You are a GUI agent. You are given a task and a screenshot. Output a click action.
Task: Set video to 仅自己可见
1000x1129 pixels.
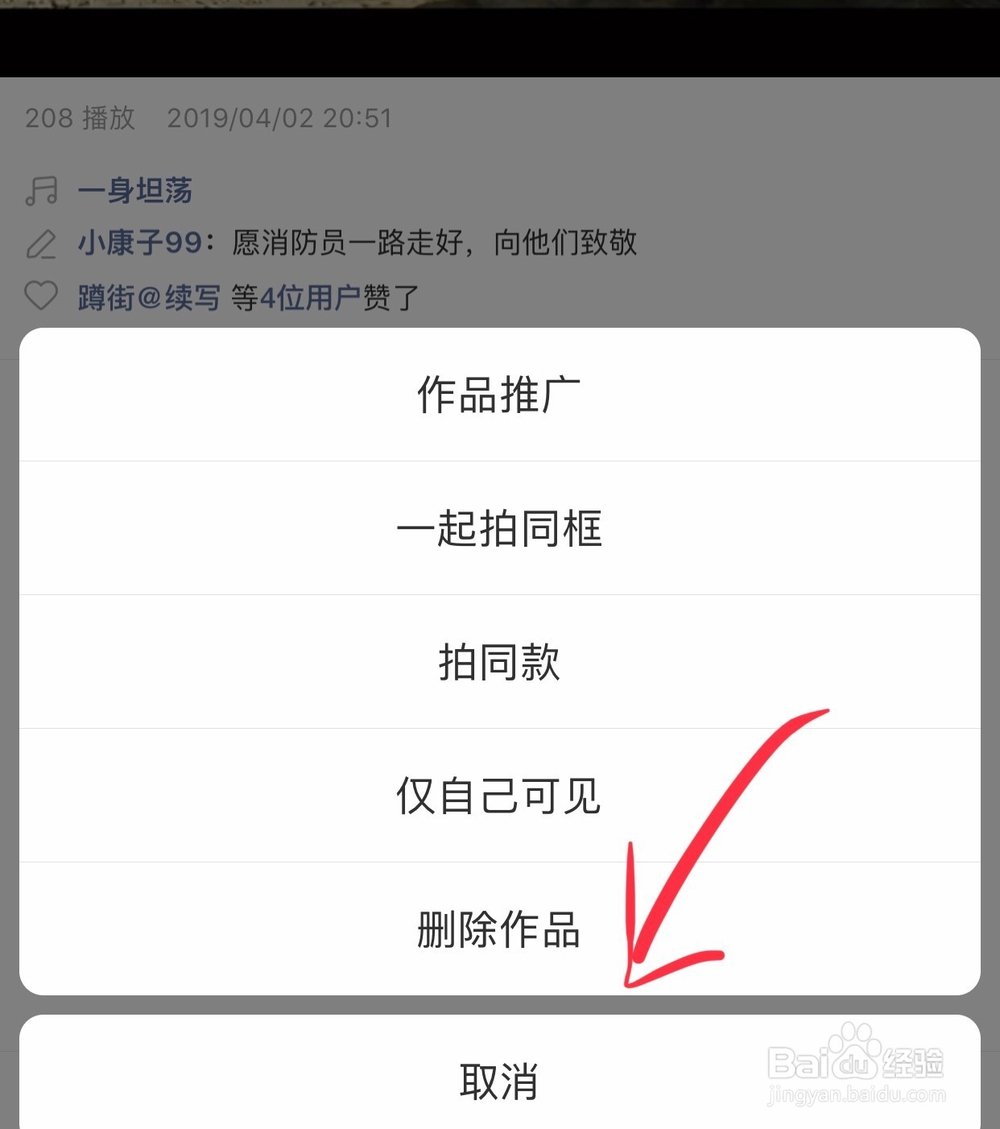point(498,797)
